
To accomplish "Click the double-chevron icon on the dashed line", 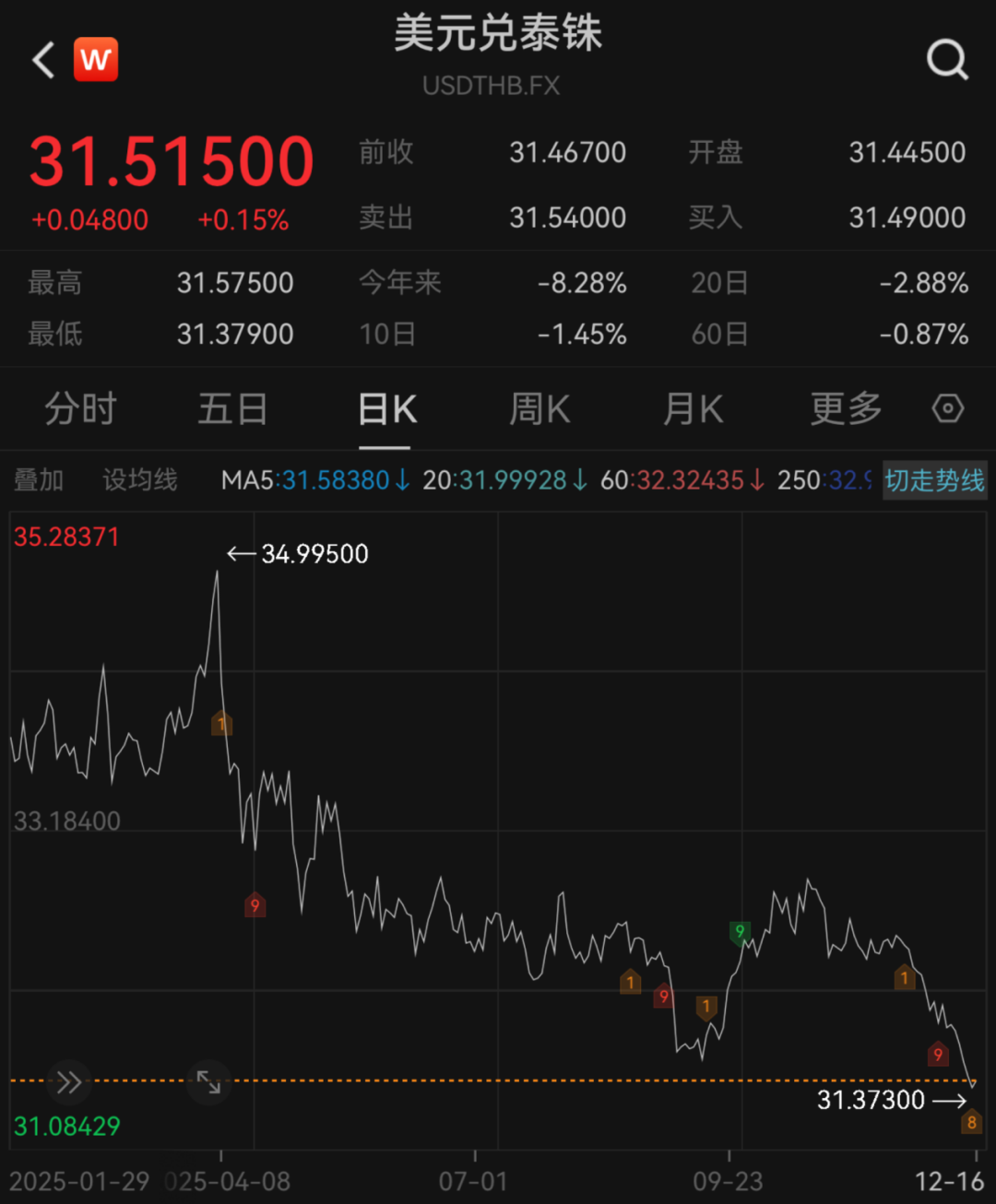I will (68, 1082).
